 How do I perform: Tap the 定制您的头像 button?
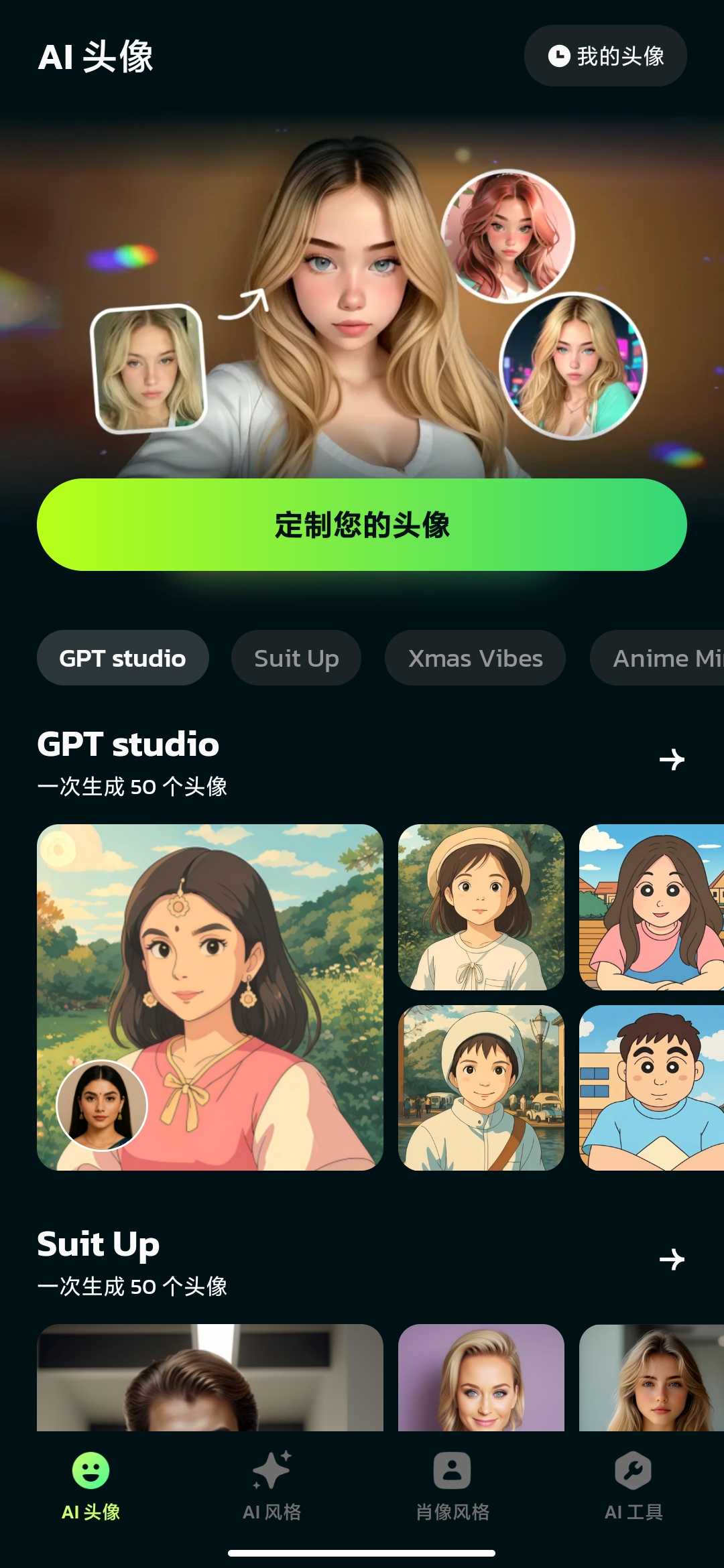click(362, 525)
